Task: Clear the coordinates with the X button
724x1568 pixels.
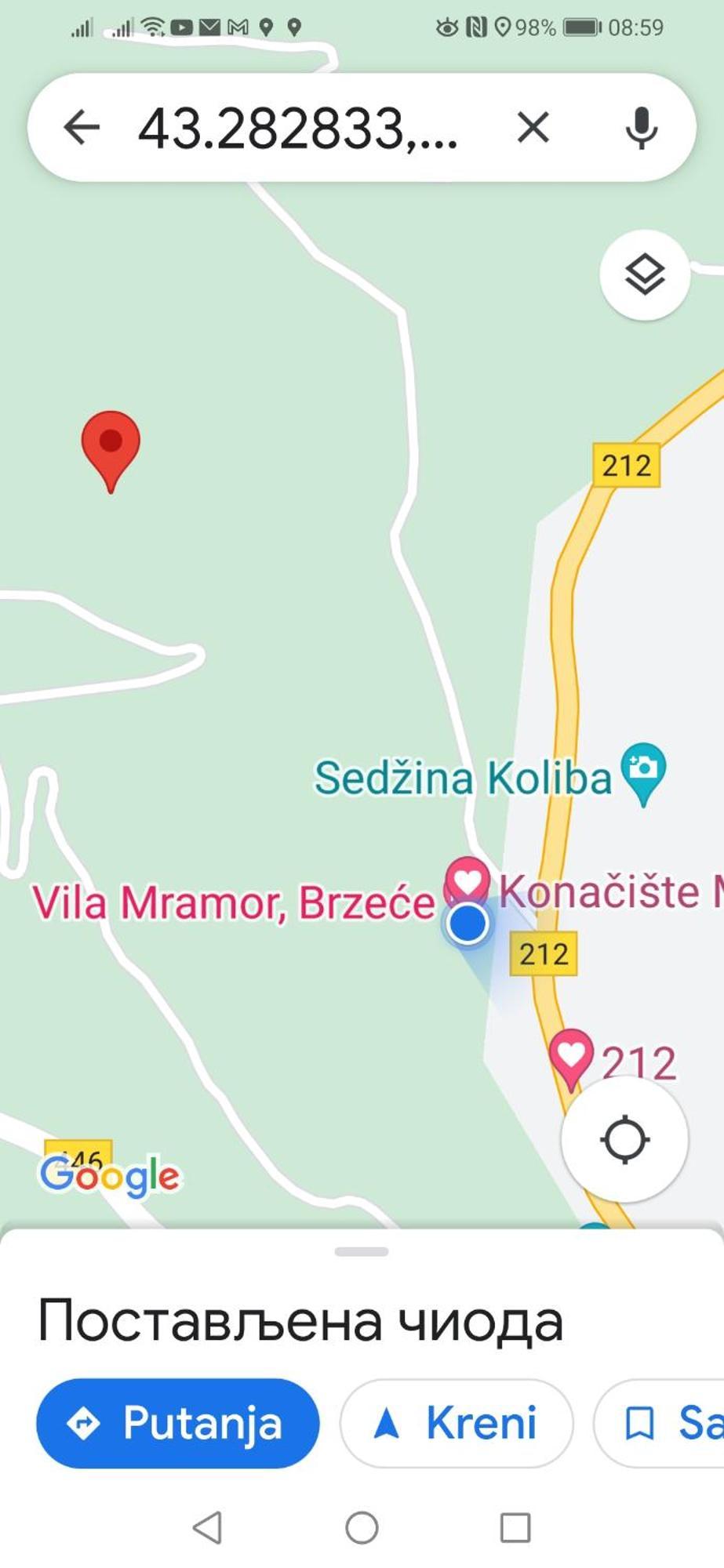Action: 533,127
